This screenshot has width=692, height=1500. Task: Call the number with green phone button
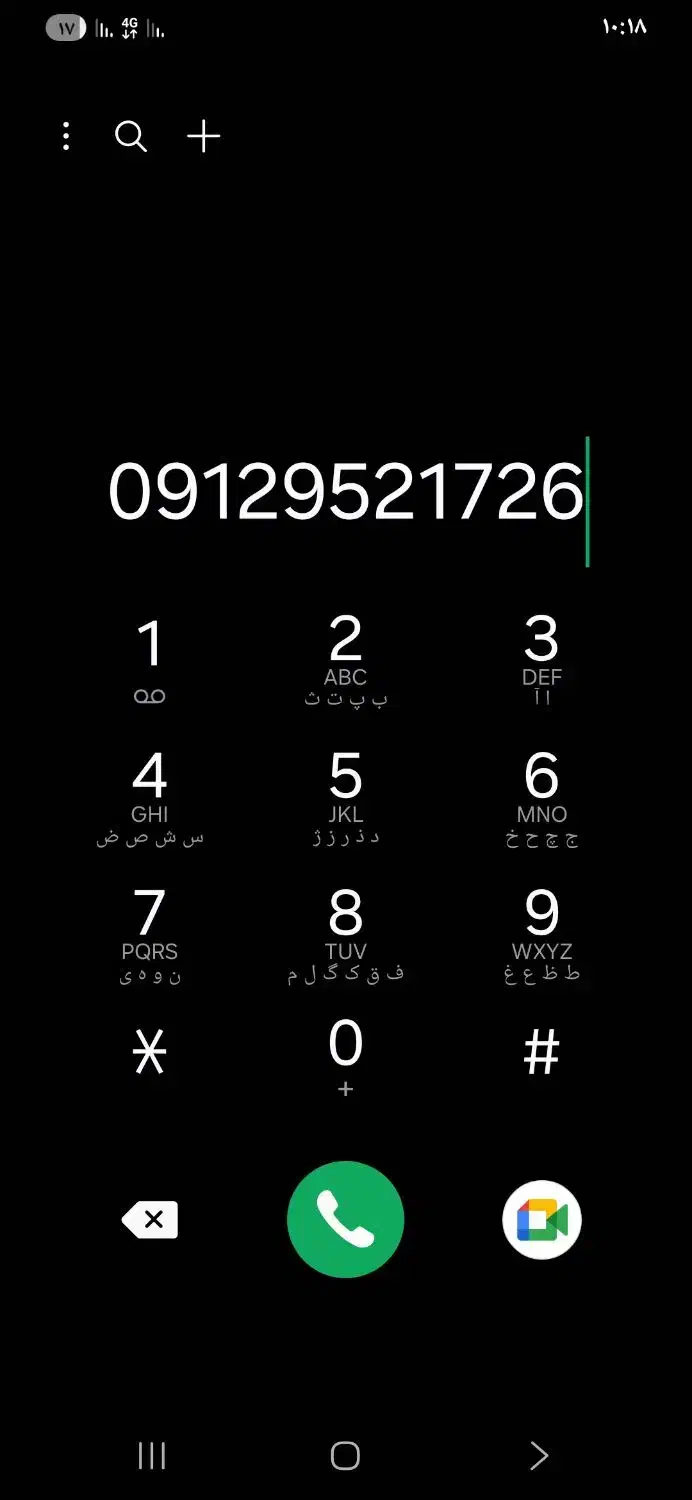point(346,1219)
